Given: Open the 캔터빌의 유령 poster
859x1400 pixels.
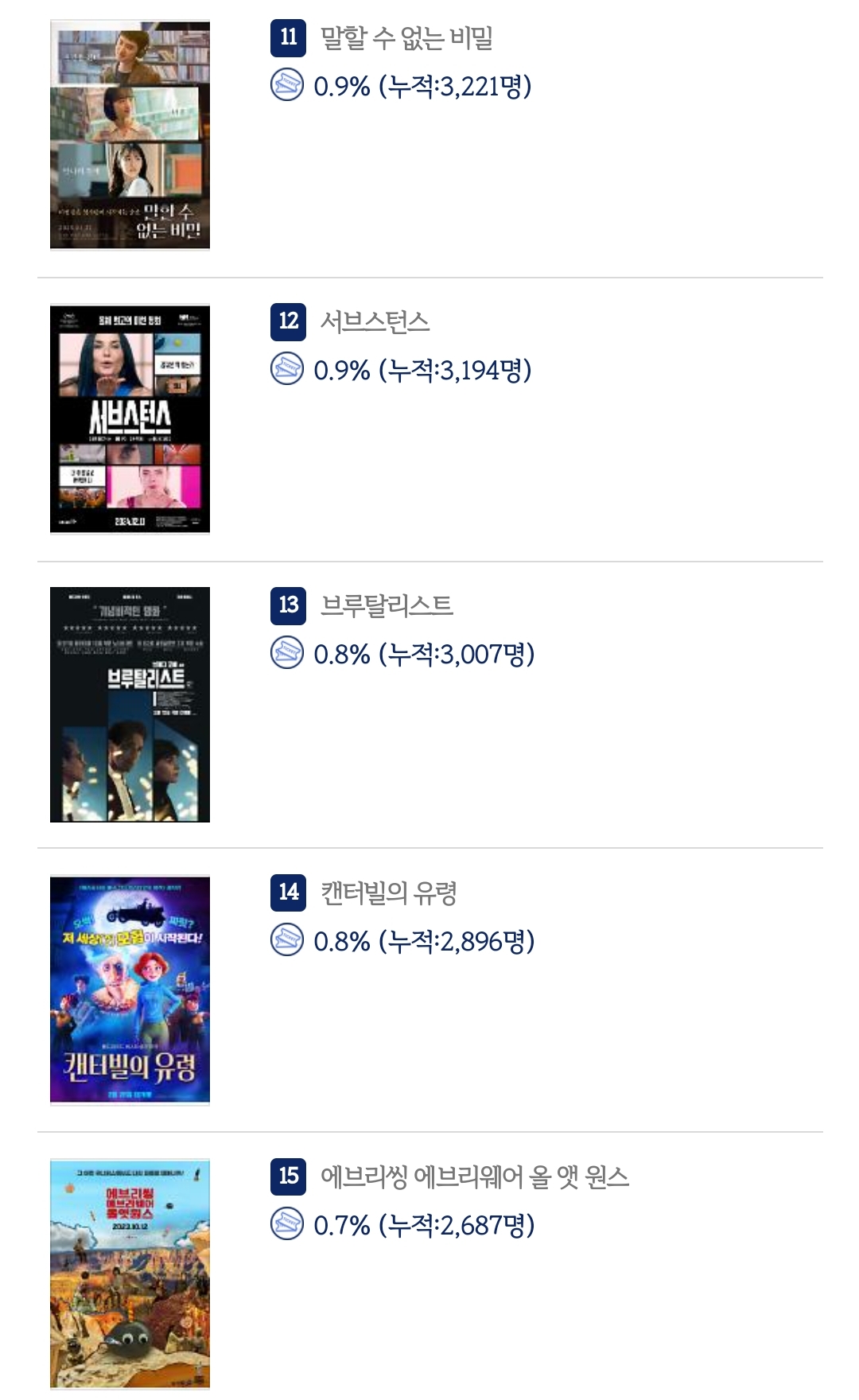Looking at the screenshot, I should (x=130, y=990).
